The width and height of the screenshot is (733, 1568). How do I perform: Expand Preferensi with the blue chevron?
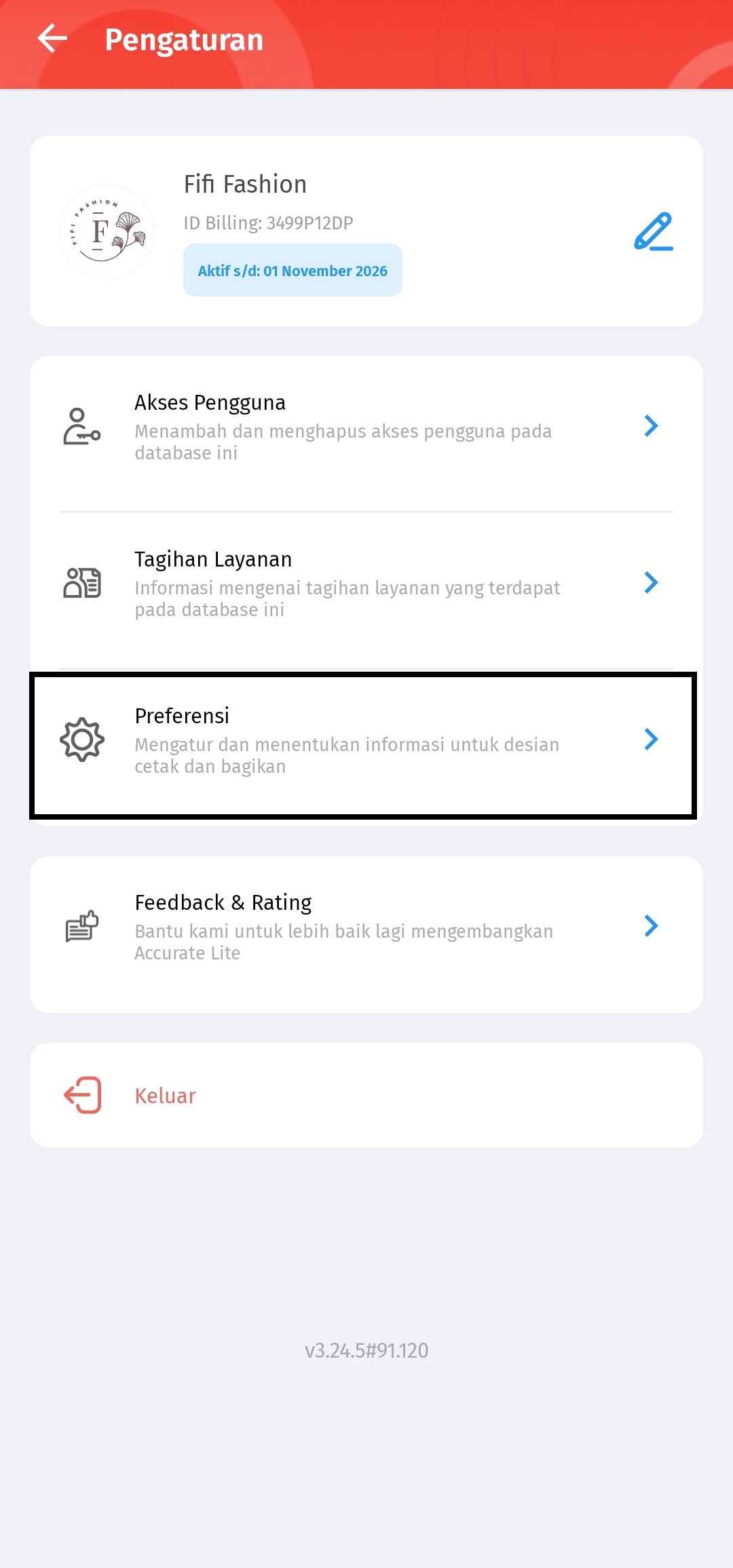[x=652, y=740]
